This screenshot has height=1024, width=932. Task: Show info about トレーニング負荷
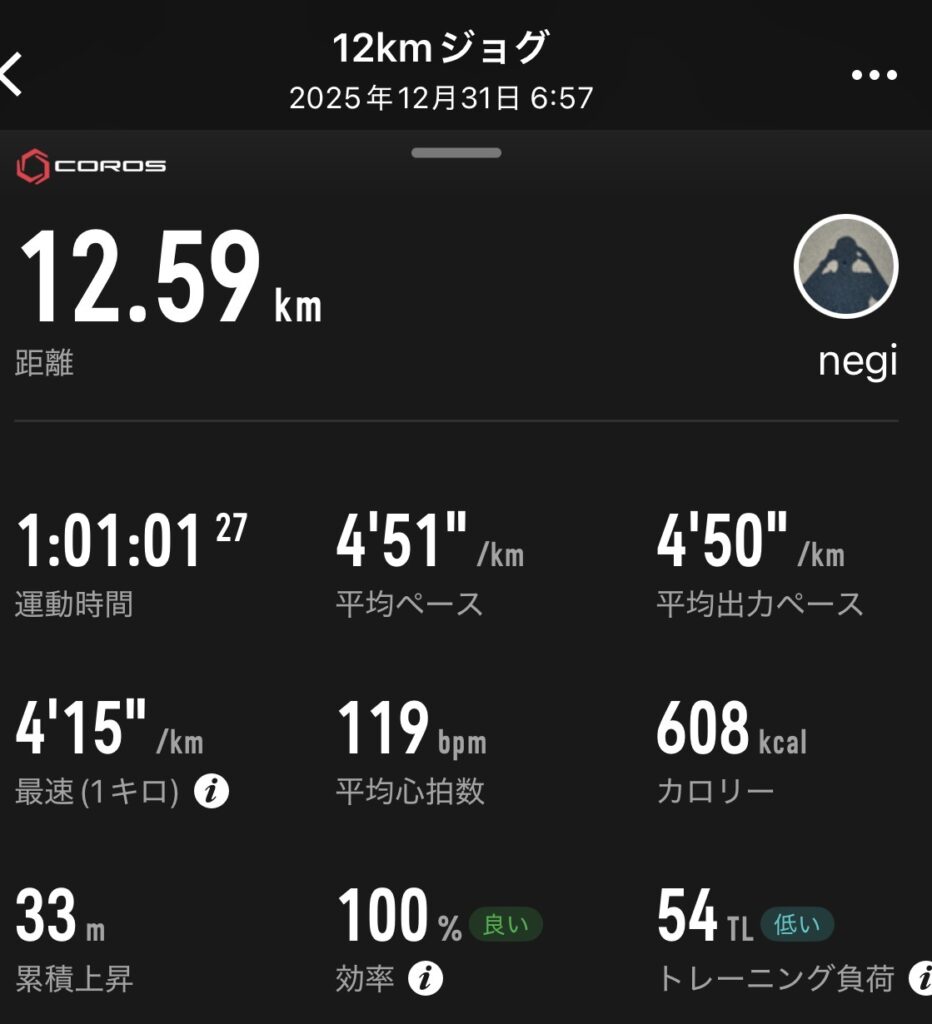pyautogui.click(x=920, y=979)
